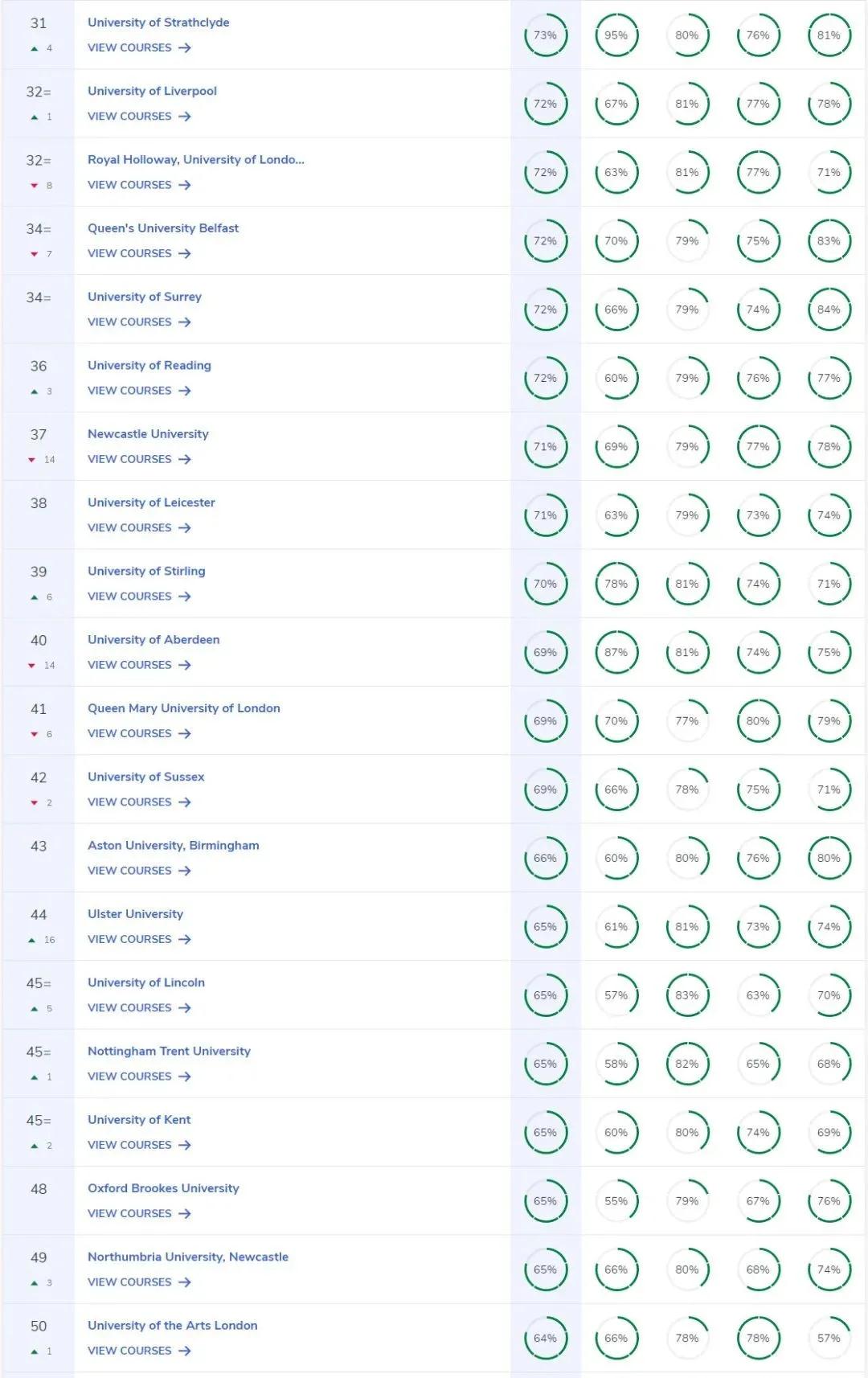Open the University of the Arts London page

172,1326
